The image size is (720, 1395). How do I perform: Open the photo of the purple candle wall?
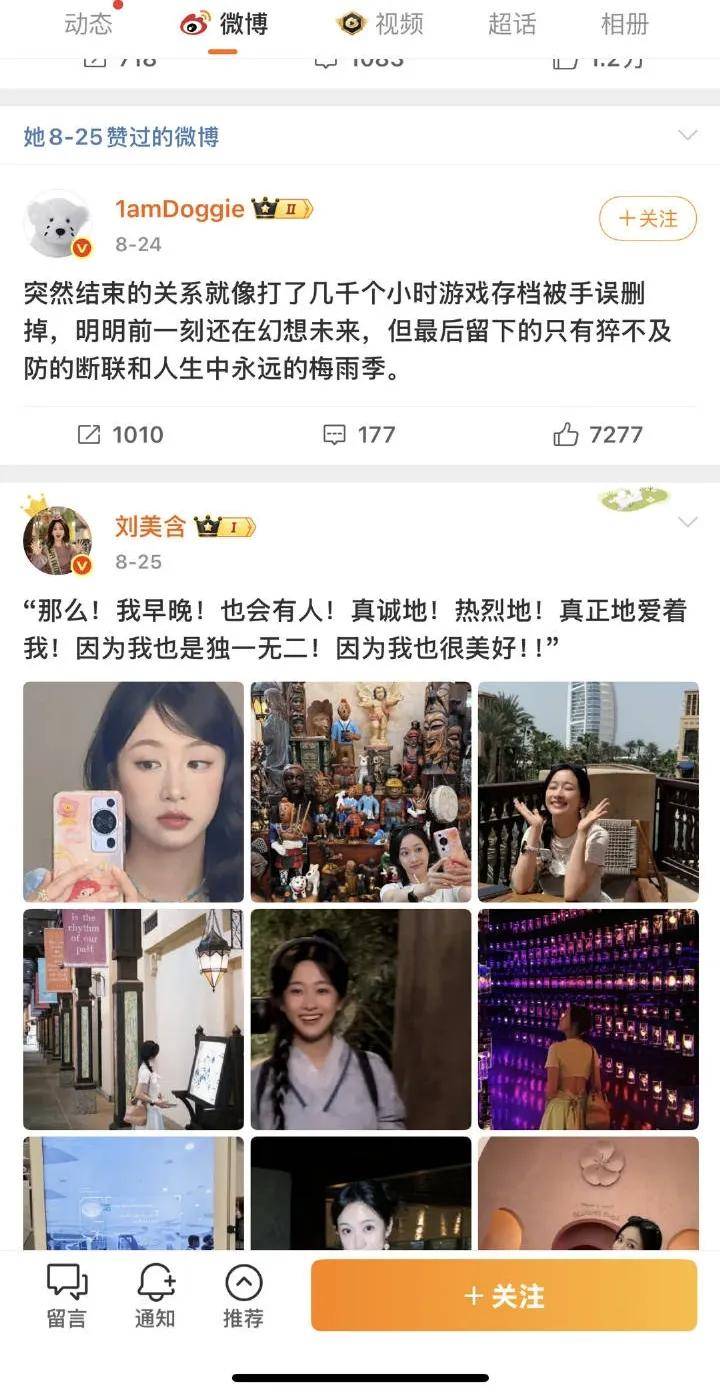click(x=588, y=1019)
